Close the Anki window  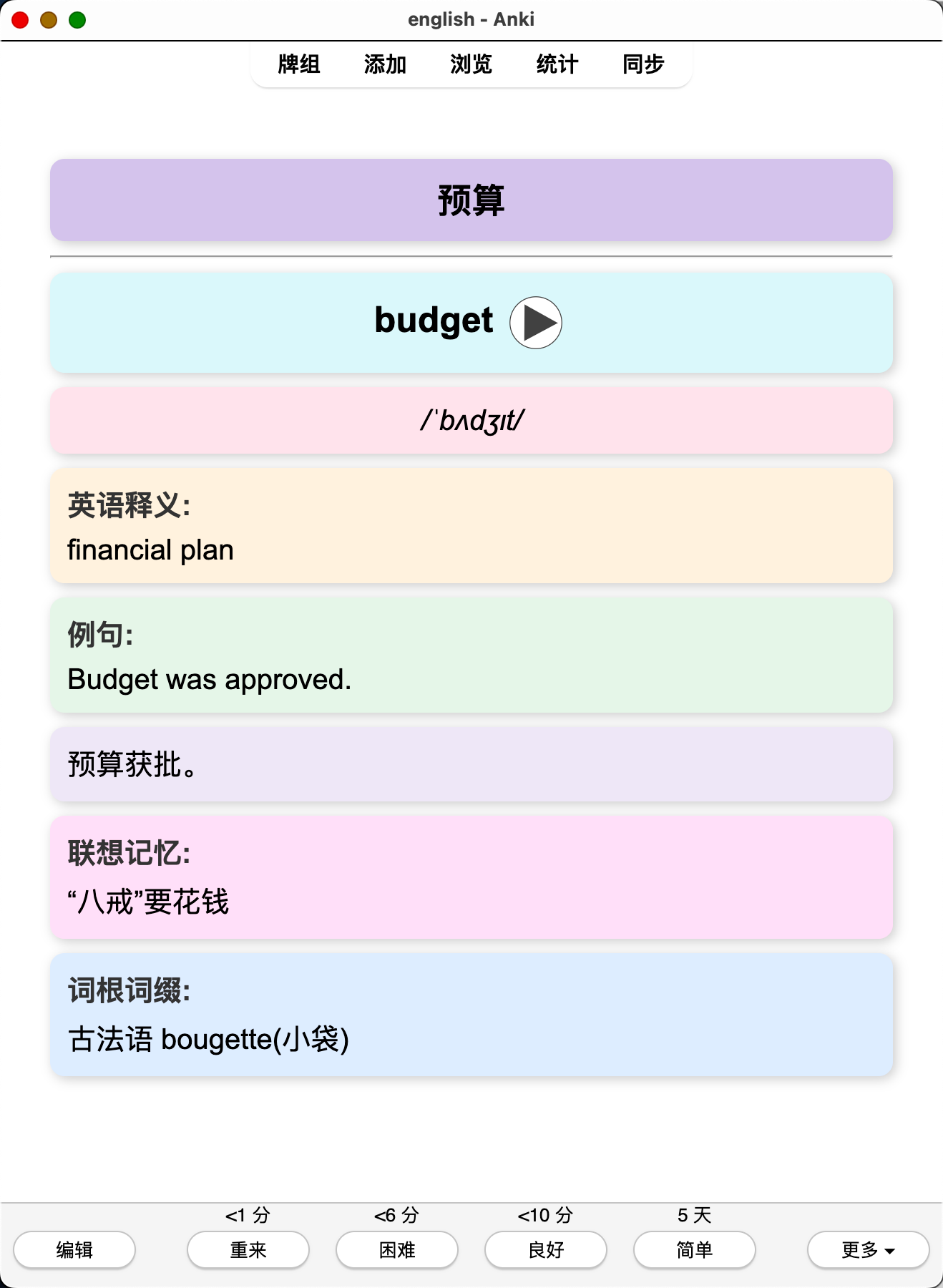coord(20,20)
